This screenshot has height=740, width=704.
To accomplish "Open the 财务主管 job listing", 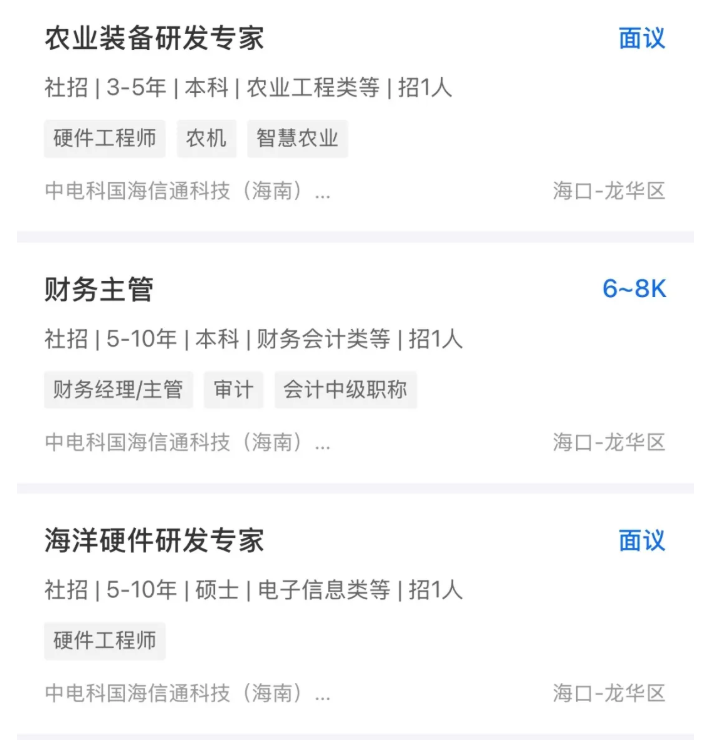I will [100, 290].
